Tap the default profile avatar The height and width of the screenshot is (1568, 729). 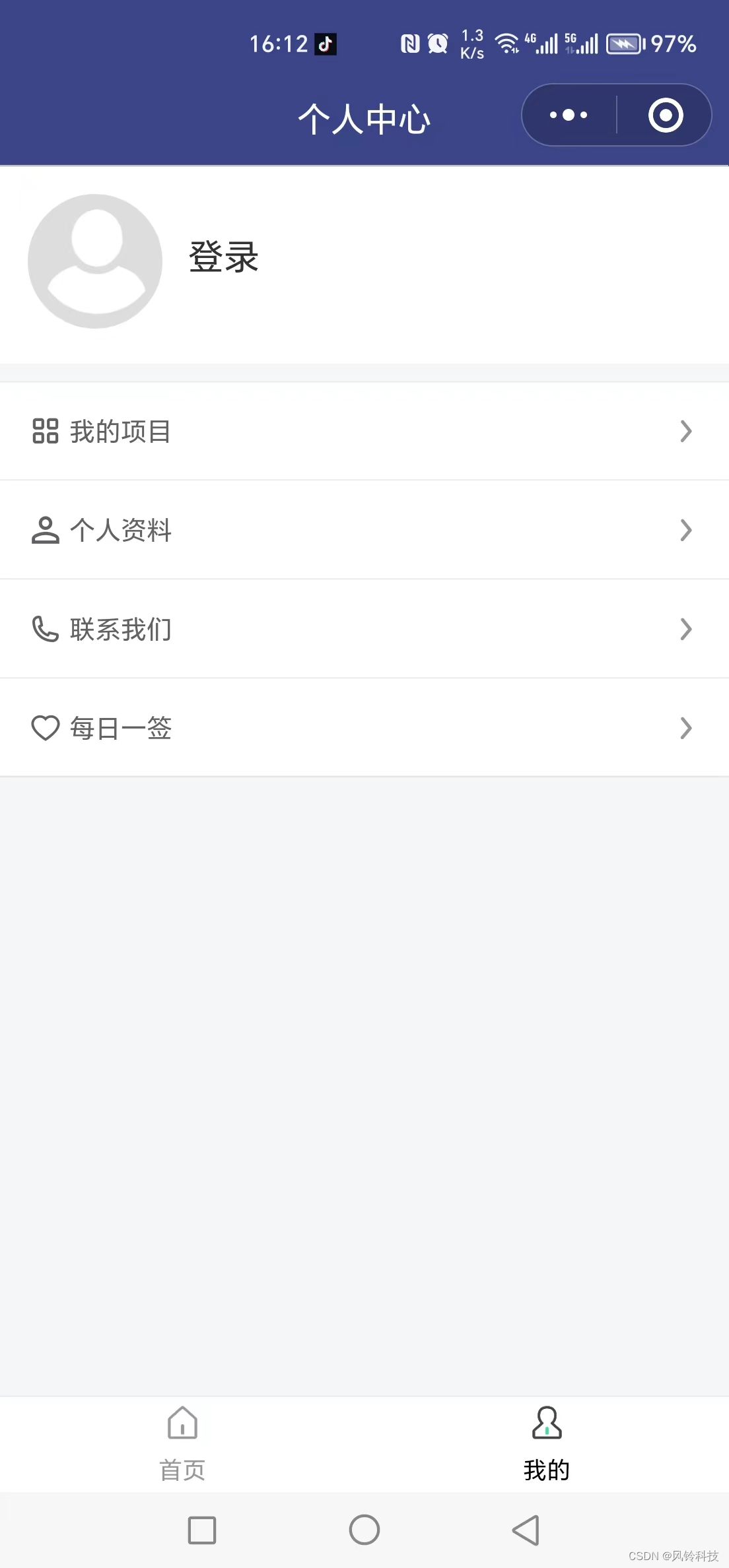[x=95, y=261]
